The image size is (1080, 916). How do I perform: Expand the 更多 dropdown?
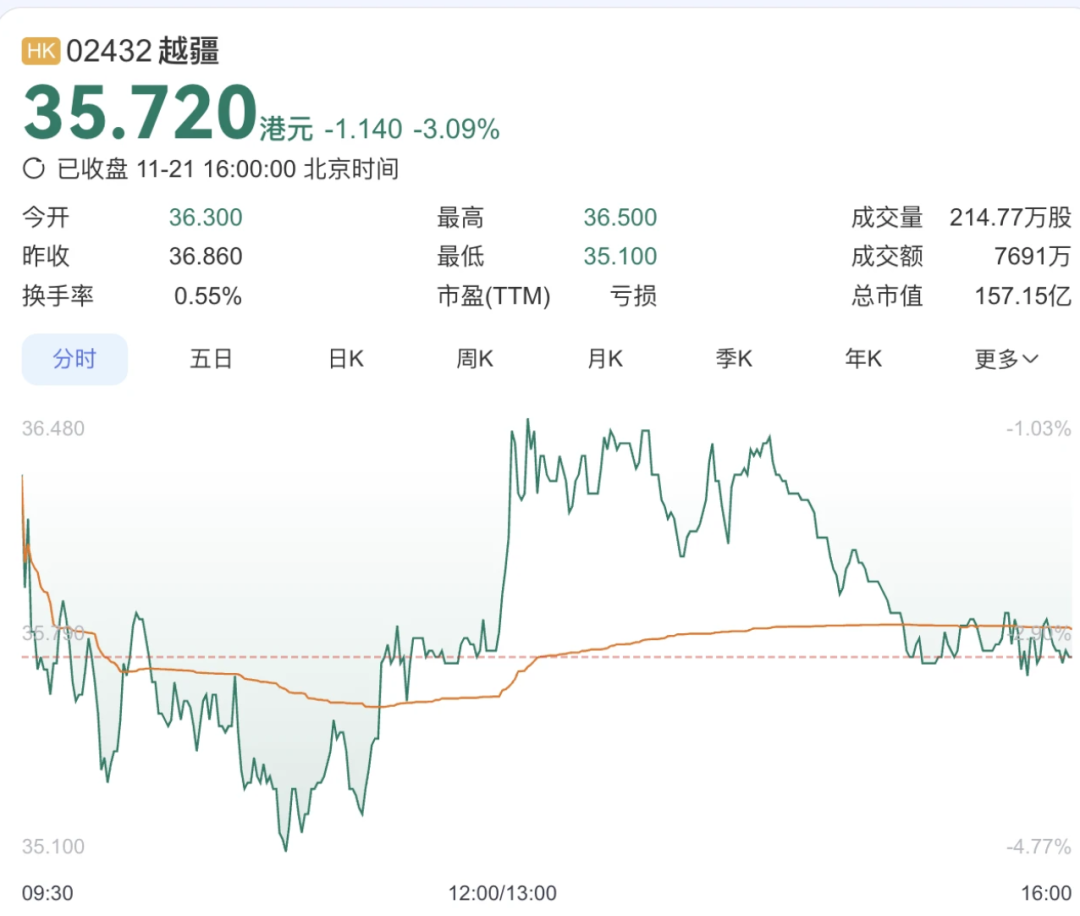(x=1006, y=359)
